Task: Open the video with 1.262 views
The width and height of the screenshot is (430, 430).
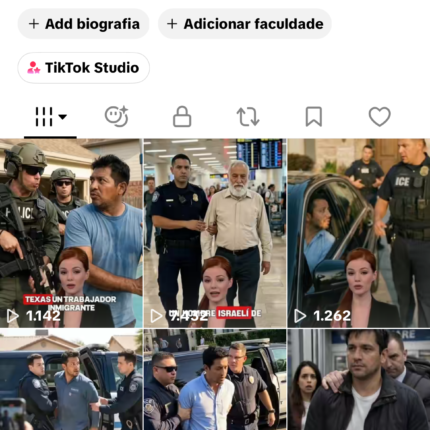Action: coord(359,233)
